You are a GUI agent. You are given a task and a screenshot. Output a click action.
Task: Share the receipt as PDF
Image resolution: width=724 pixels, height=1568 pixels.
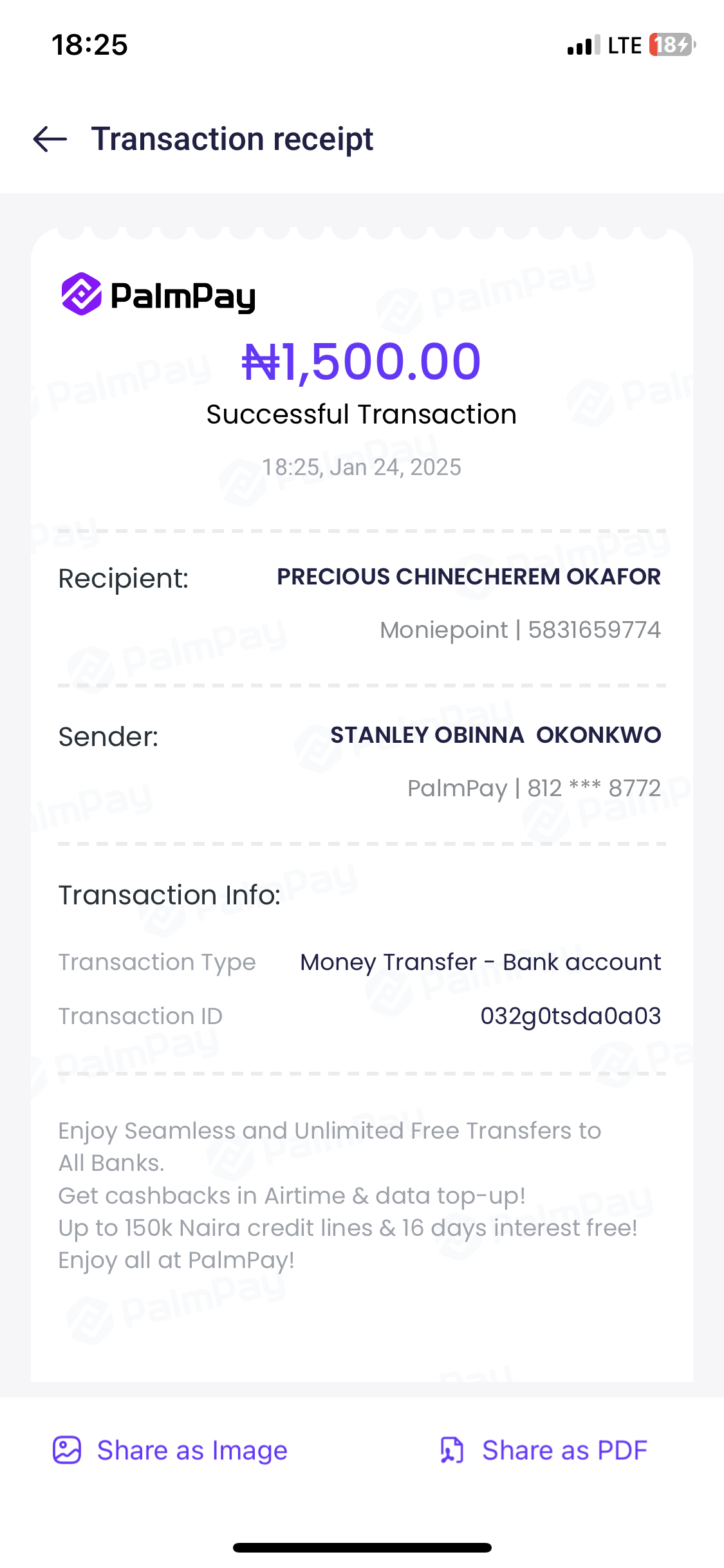(544, 1450)
